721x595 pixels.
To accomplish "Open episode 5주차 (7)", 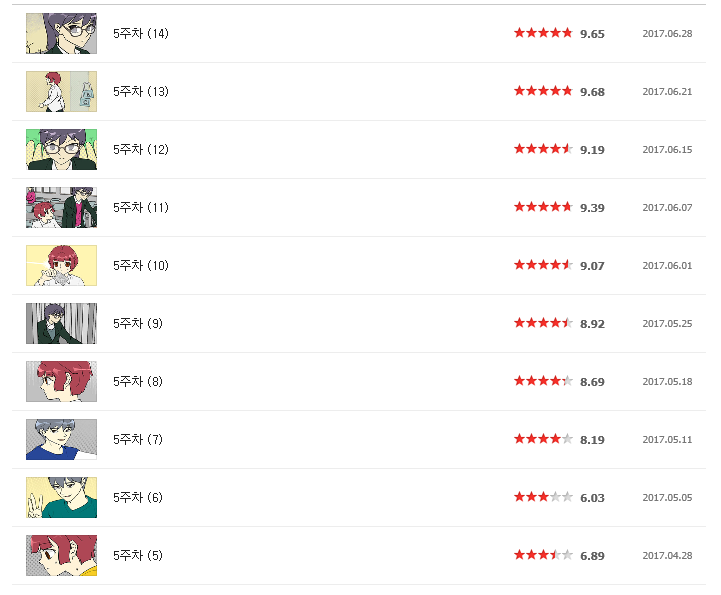I will [x=138, y=440].
